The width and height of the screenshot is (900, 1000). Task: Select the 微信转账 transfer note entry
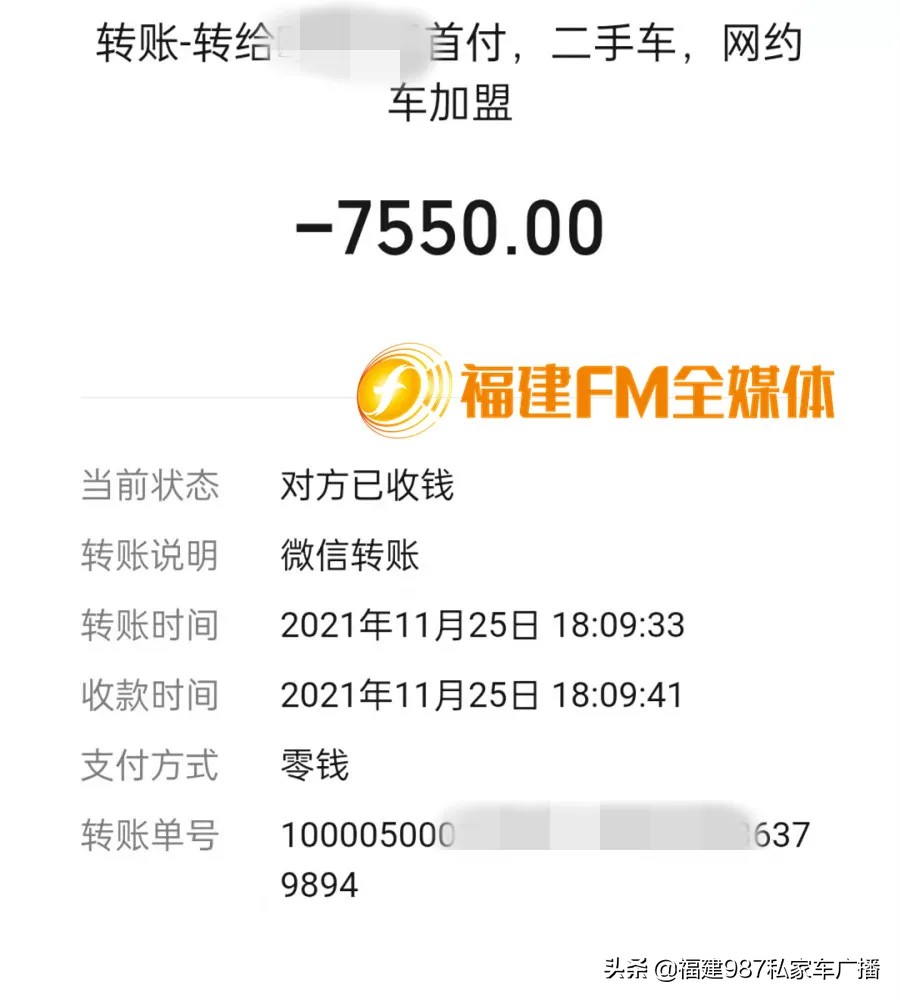pyautogui.click(x=352, y=556)
